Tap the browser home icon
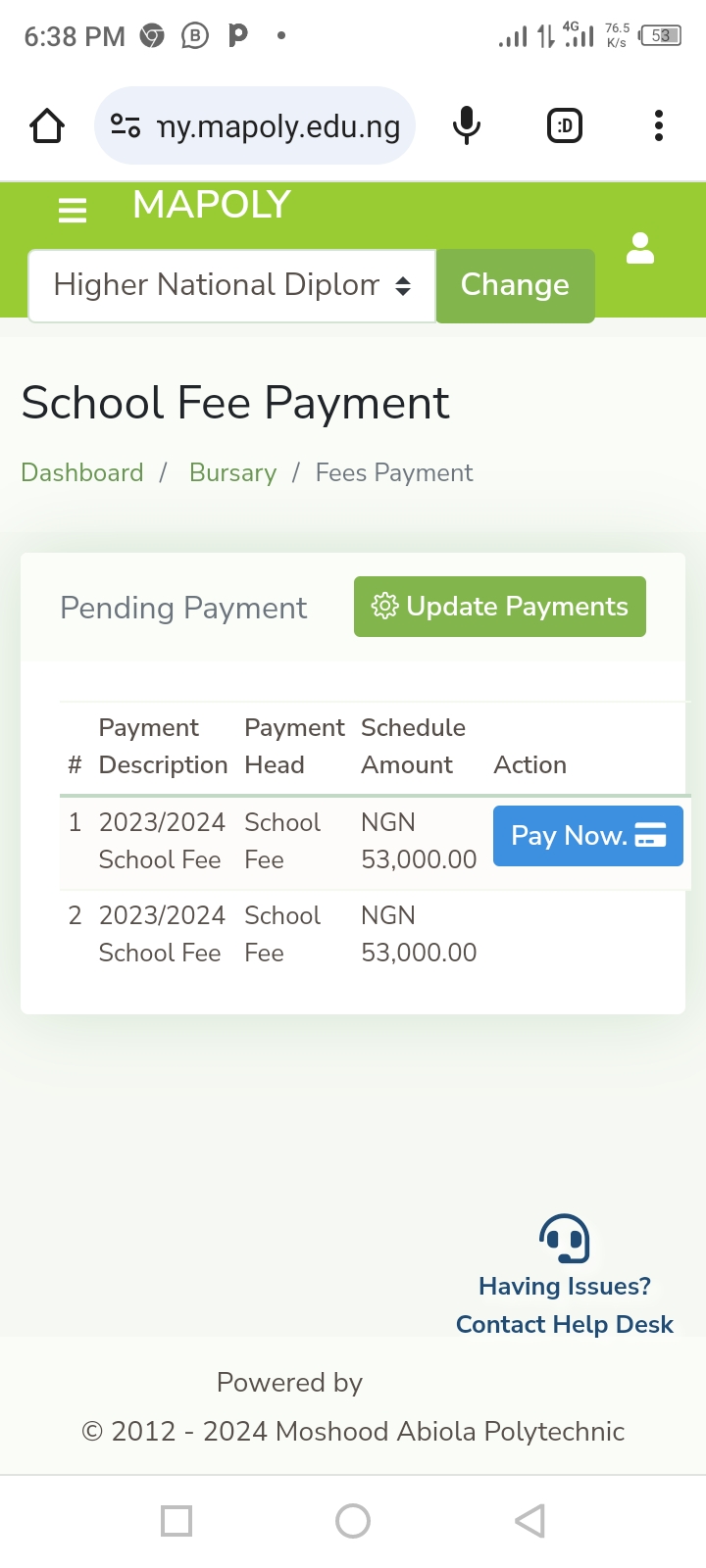The height and width of the screenshot is (1568, 706). pos(47,125)
